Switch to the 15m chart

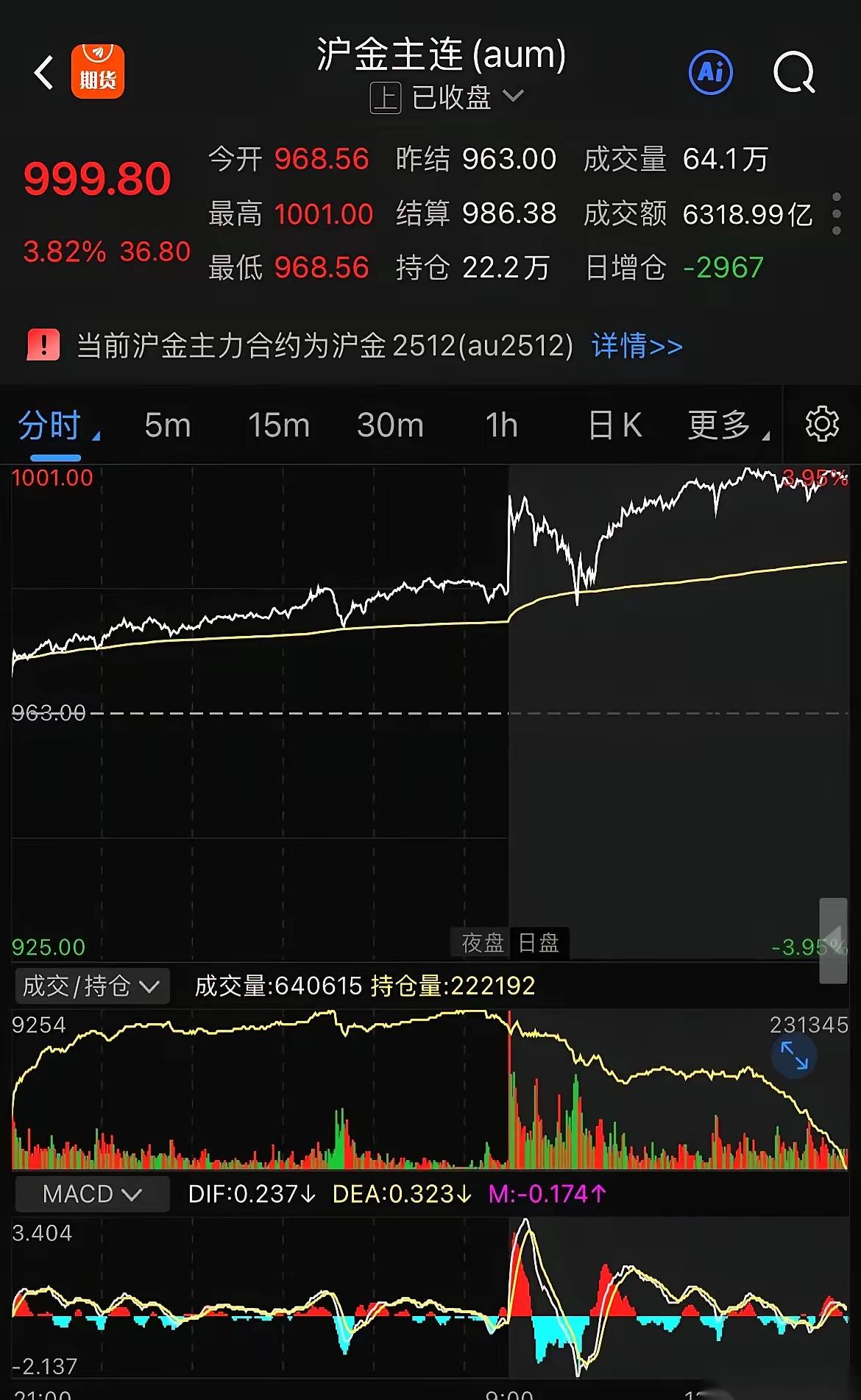pyautogui.click(x=278, y=425)
